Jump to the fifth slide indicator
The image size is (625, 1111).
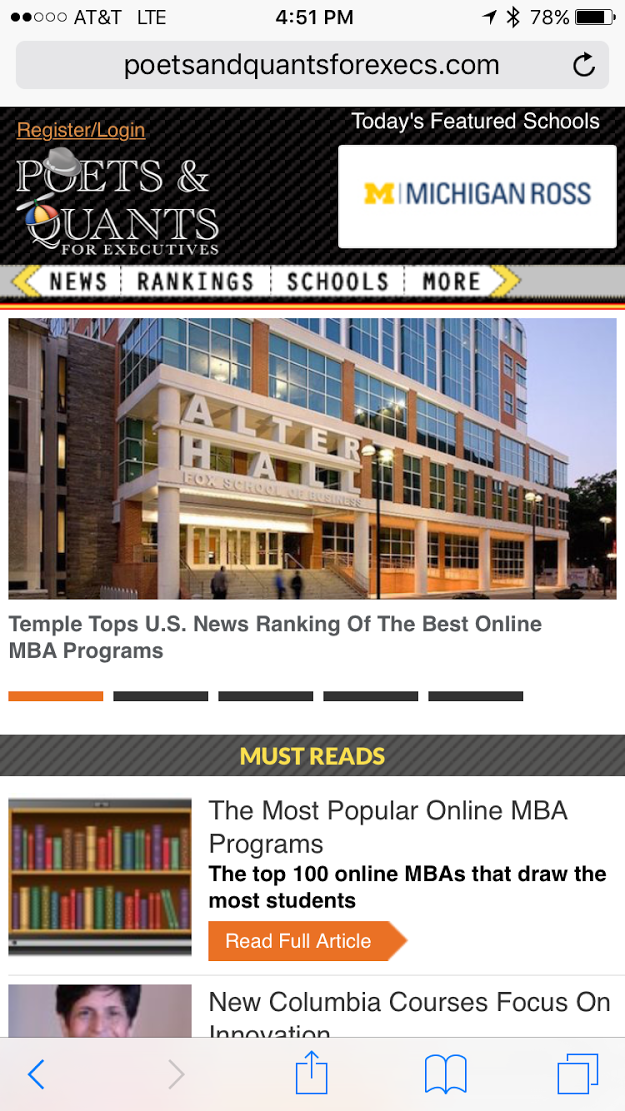475,696
